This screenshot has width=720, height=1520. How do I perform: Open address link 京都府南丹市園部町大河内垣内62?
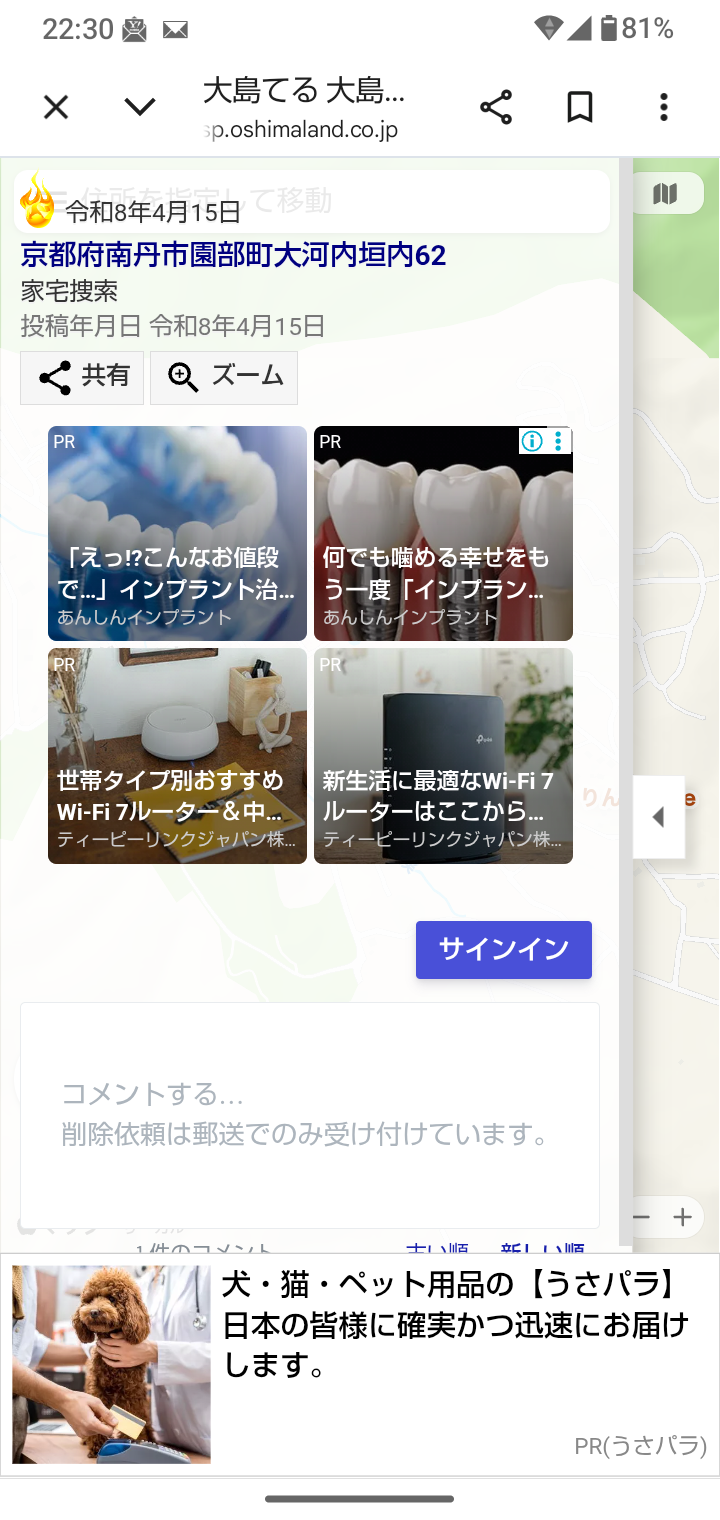point(233,255)
